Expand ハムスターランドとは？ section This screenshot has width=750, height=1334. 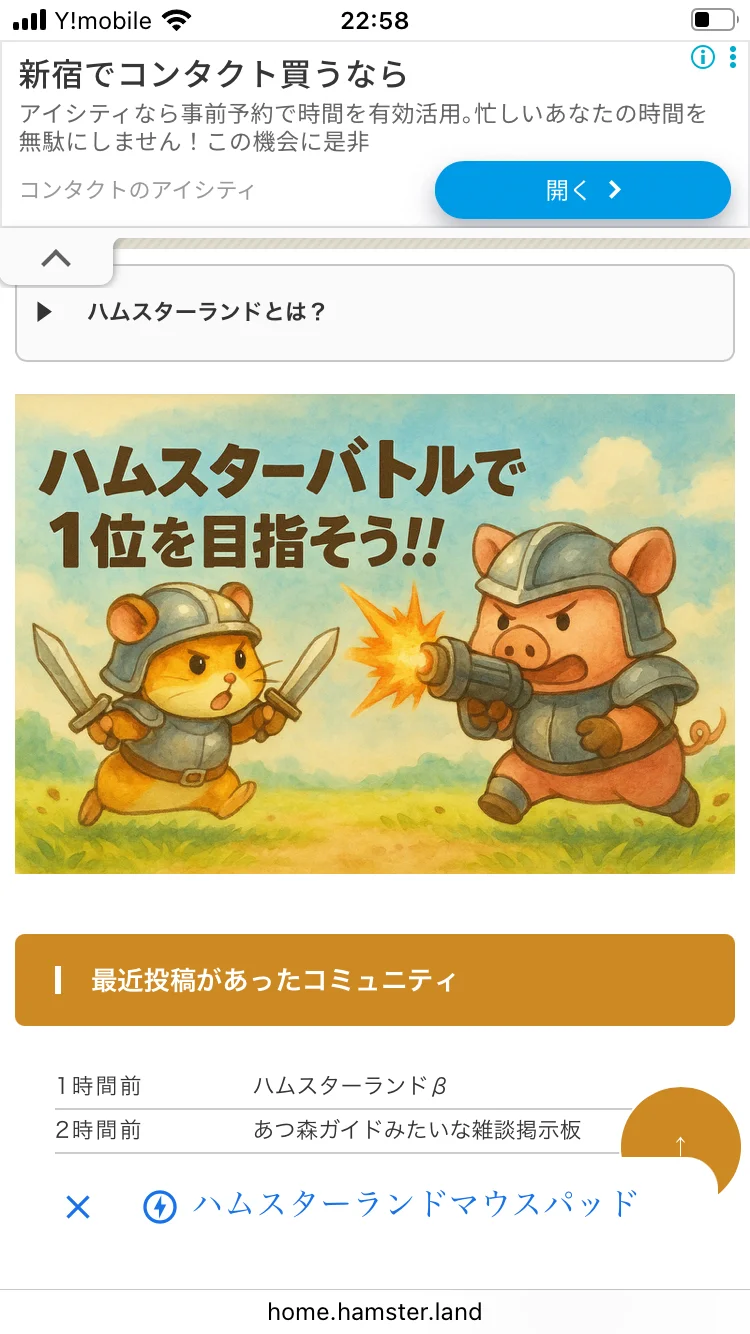(375, 312)
